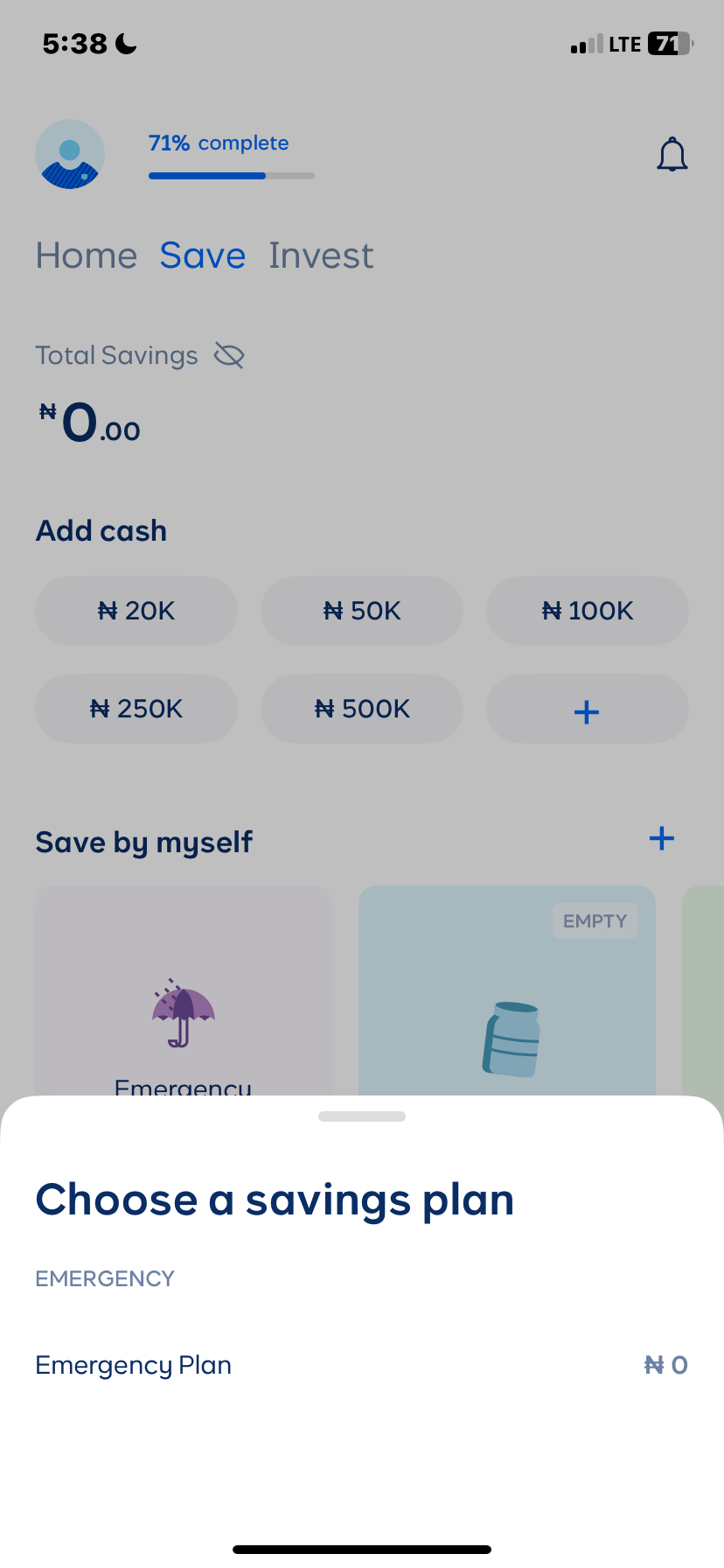Screen dimensions: 724x1568
Task: Click the profile avatar
Action: [x=69, y=153]
